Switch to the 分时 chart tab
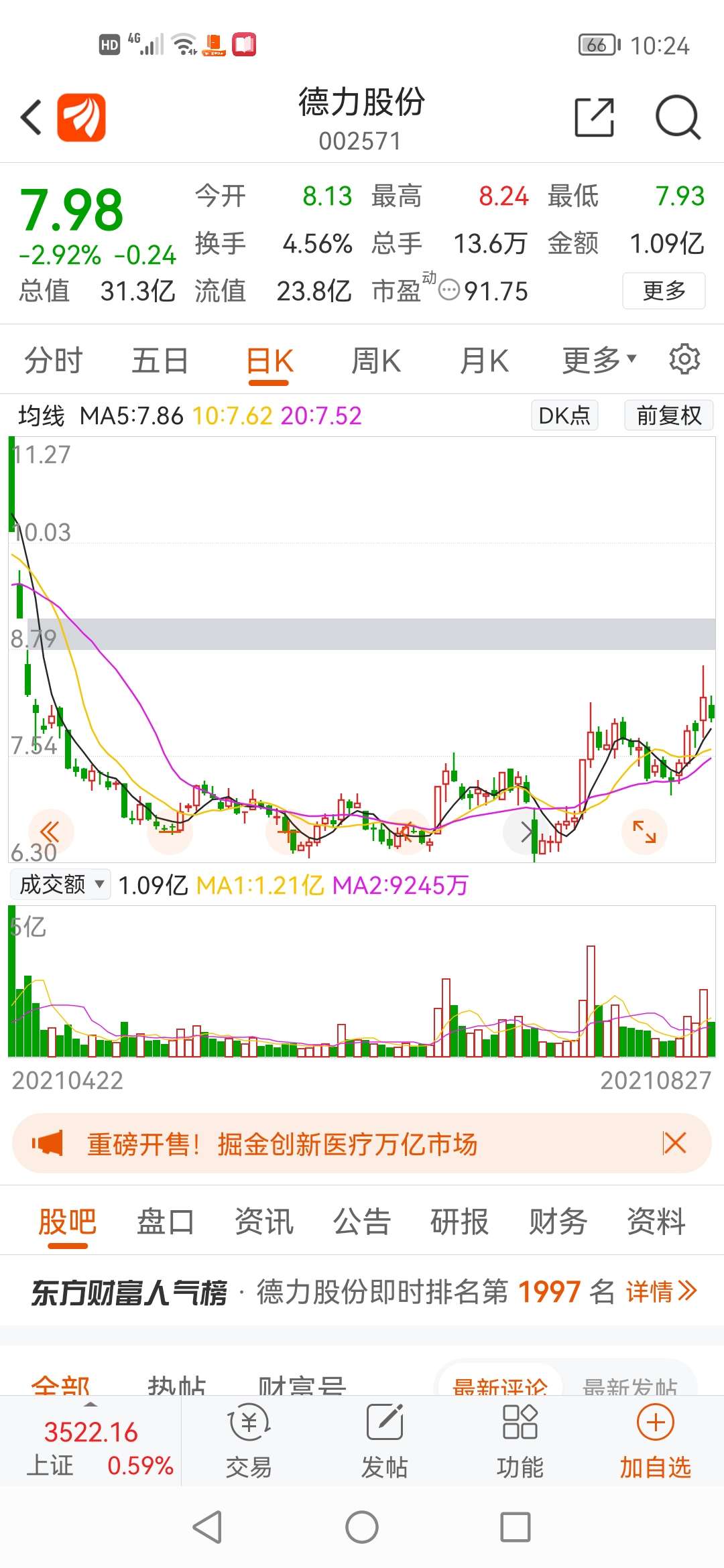 pos(54,361)
